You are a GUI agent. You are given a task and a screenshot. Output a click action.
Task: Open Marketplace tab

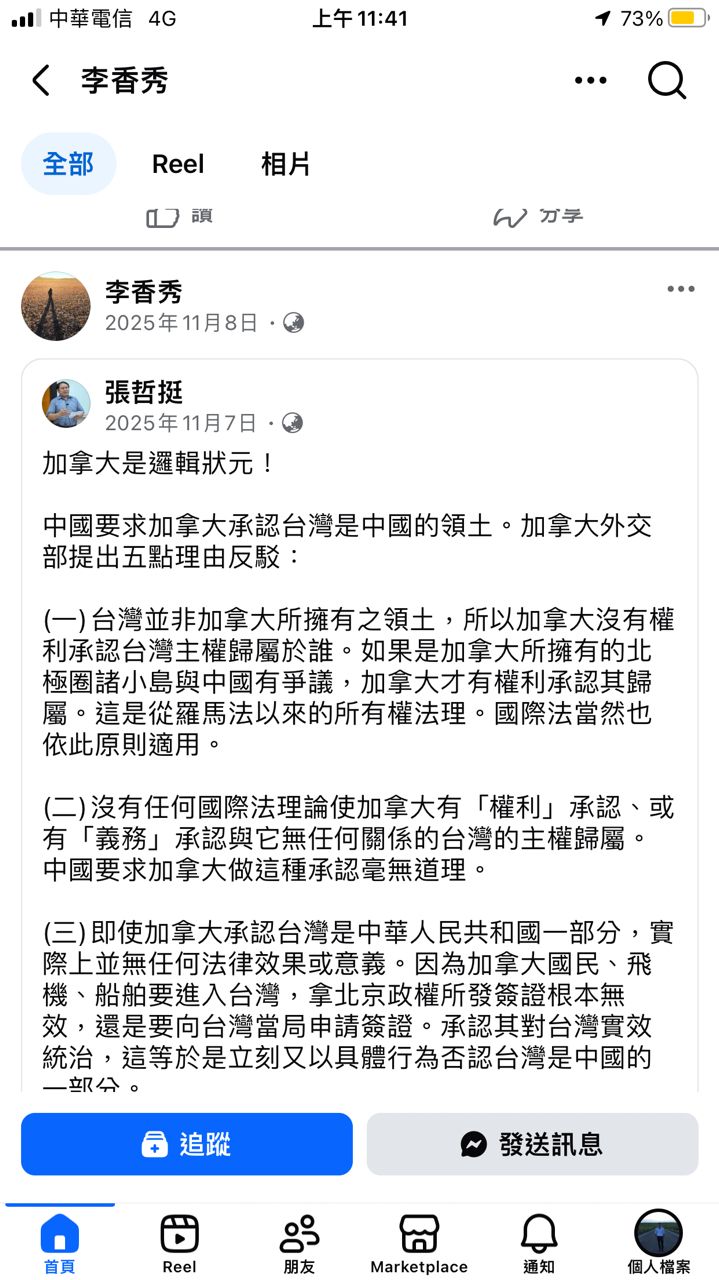(419, 1244)
